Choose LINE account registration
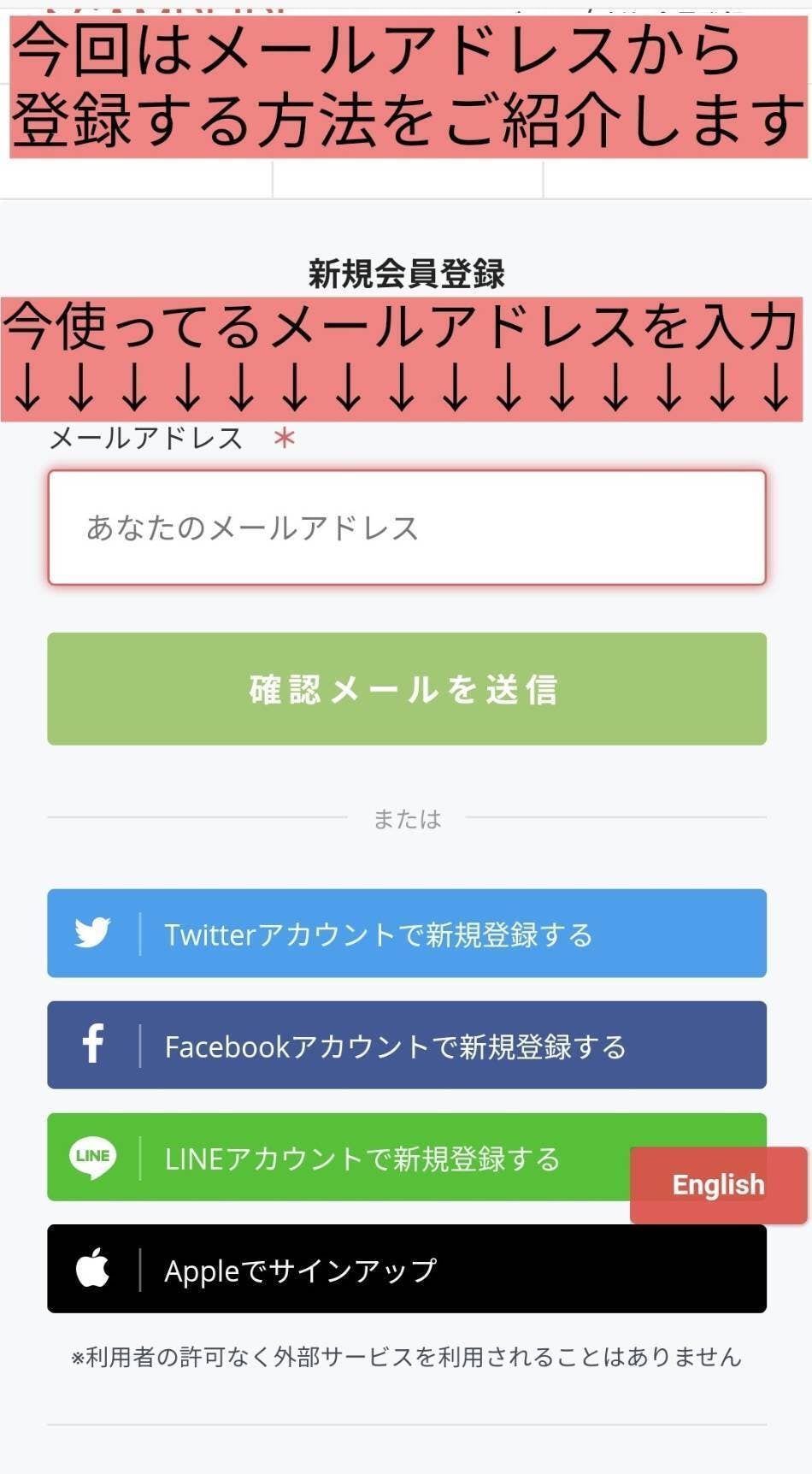 click(342, 1158)
